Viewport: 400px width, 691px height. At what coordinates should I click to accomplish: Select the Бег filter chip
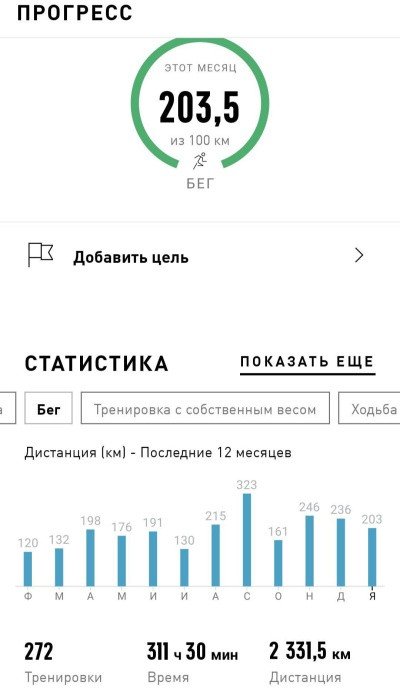click(x=48, y=409)
